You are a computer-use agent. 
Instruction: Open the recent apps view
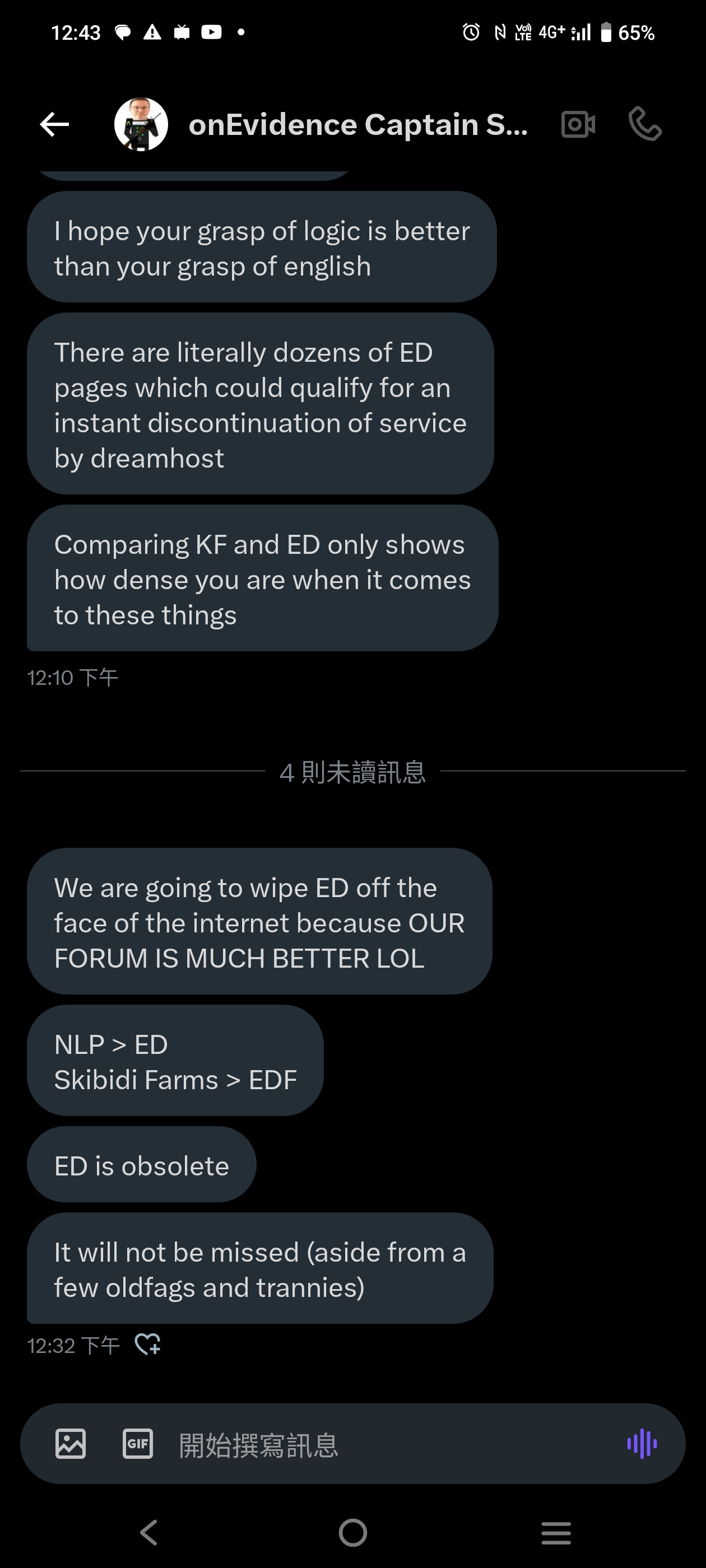tap(556, 1532)
